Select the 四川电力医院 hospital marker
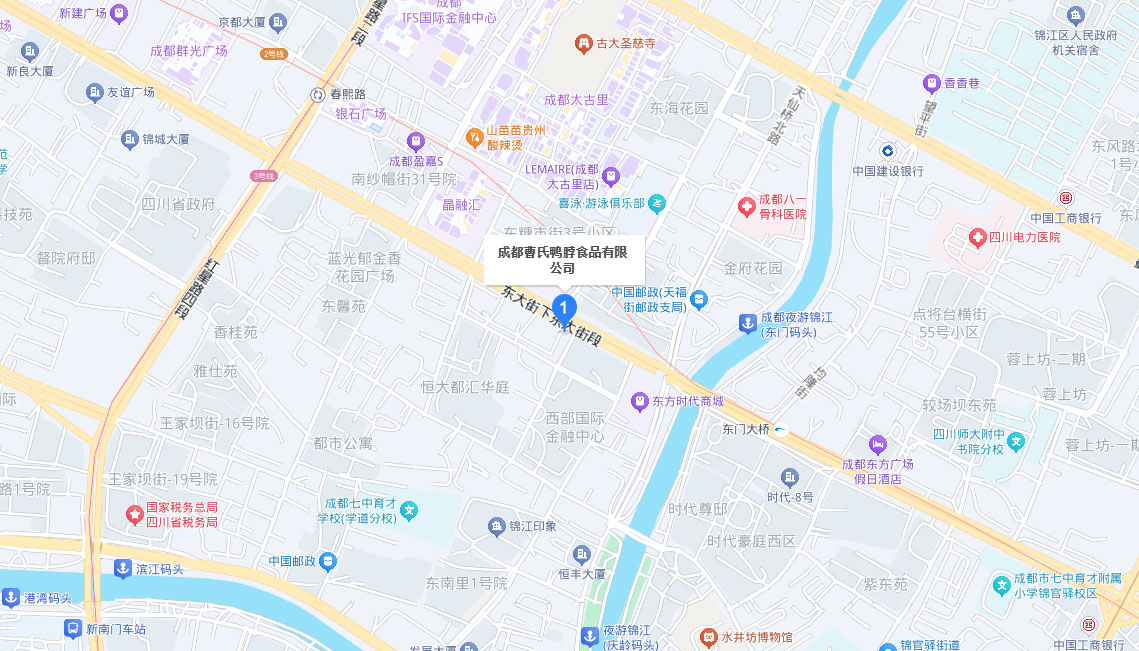This screenshot has width=1139, height=651. coord(978,238)
